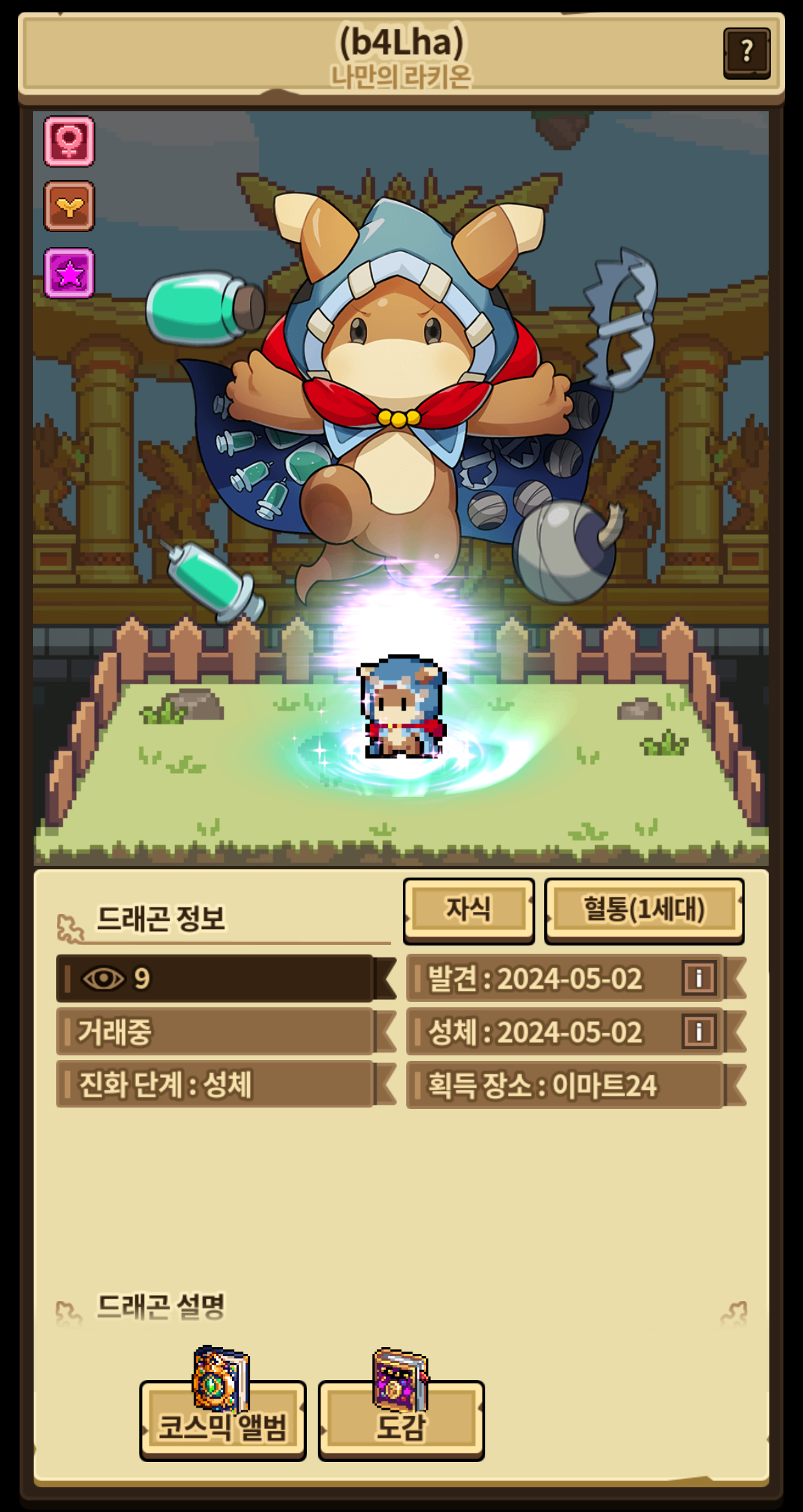803x1512 pixels.
Task: Open the 자식 (offspring) button
Action: pos(469,910)
